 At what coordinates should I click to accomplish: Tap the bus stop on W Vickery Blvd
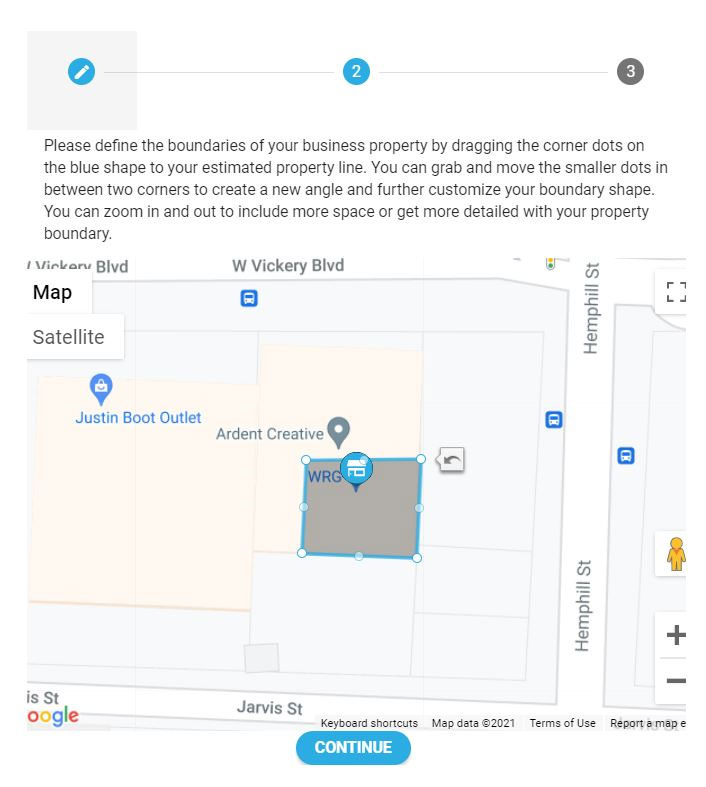pyautogui.click(x=249, y=298)
